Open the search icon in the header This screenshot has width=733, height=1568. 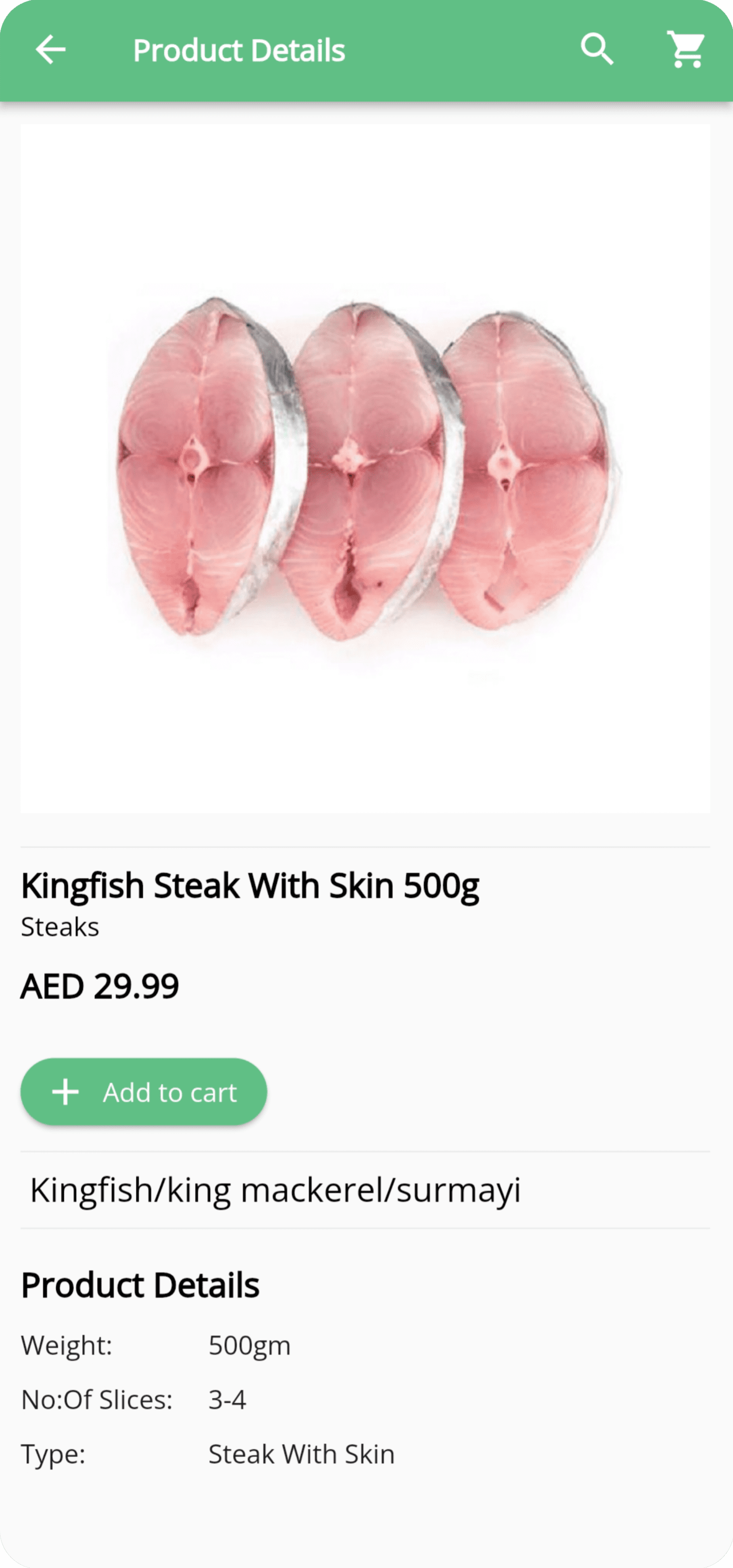click(597, 49)
